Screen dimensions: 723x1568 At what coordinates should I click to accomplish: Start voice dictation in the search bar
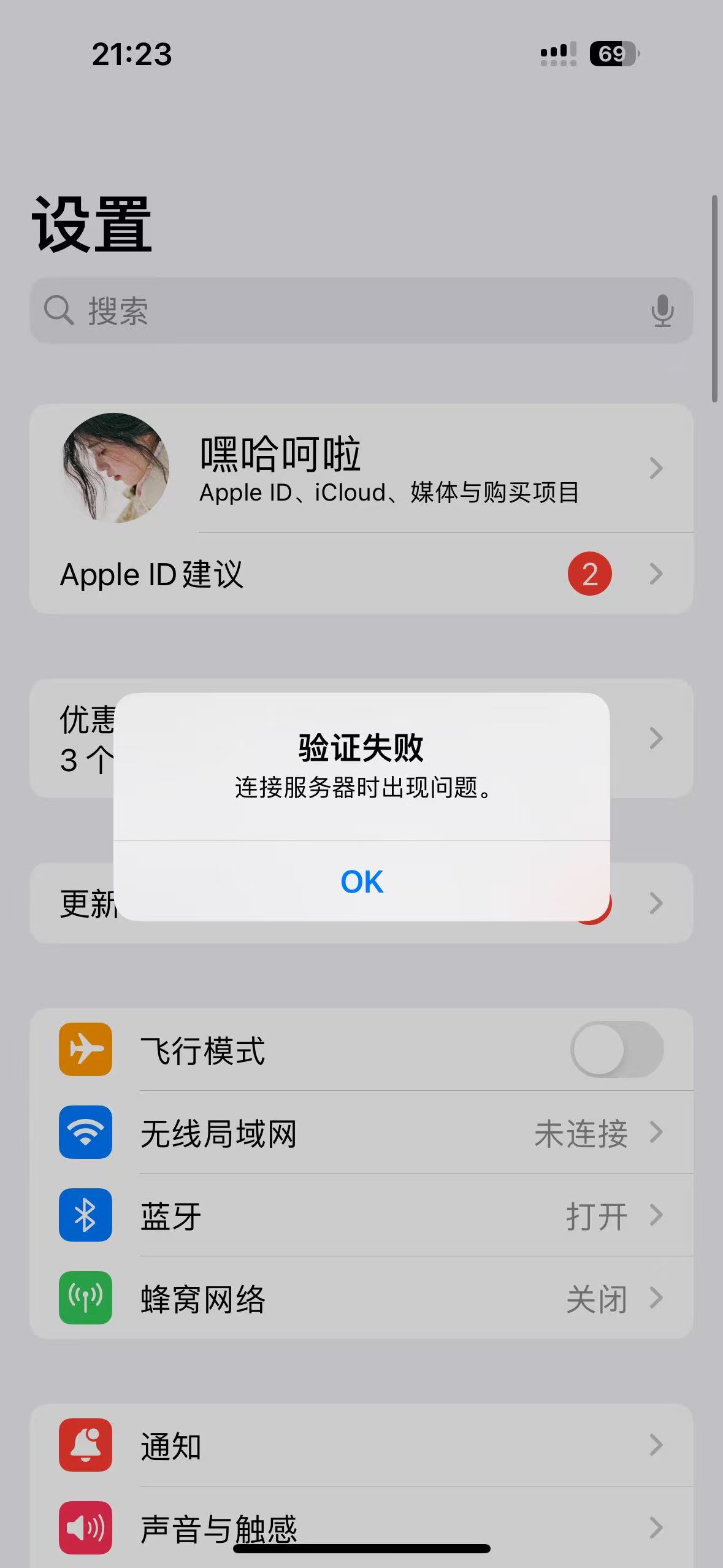pos(662,310)
